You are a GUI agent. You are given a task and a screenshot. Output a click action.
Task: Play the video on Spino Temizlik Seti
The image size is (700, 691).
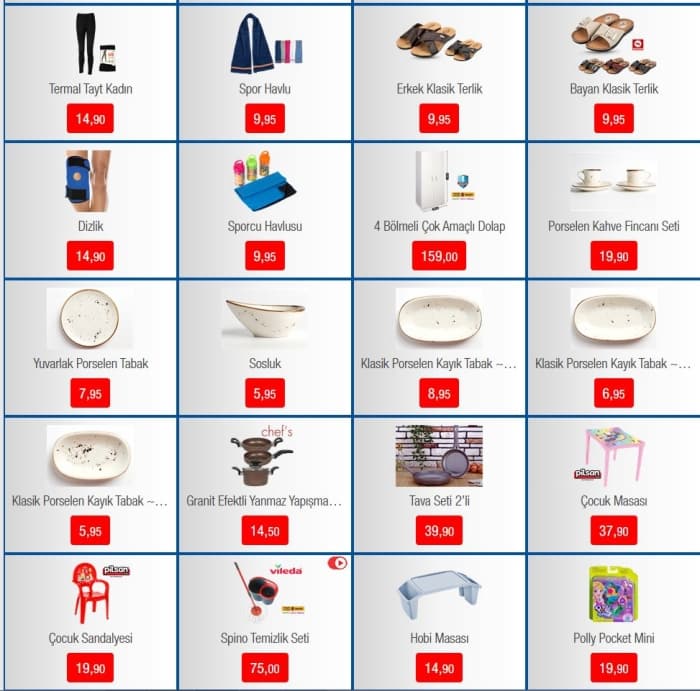[338, 563]
